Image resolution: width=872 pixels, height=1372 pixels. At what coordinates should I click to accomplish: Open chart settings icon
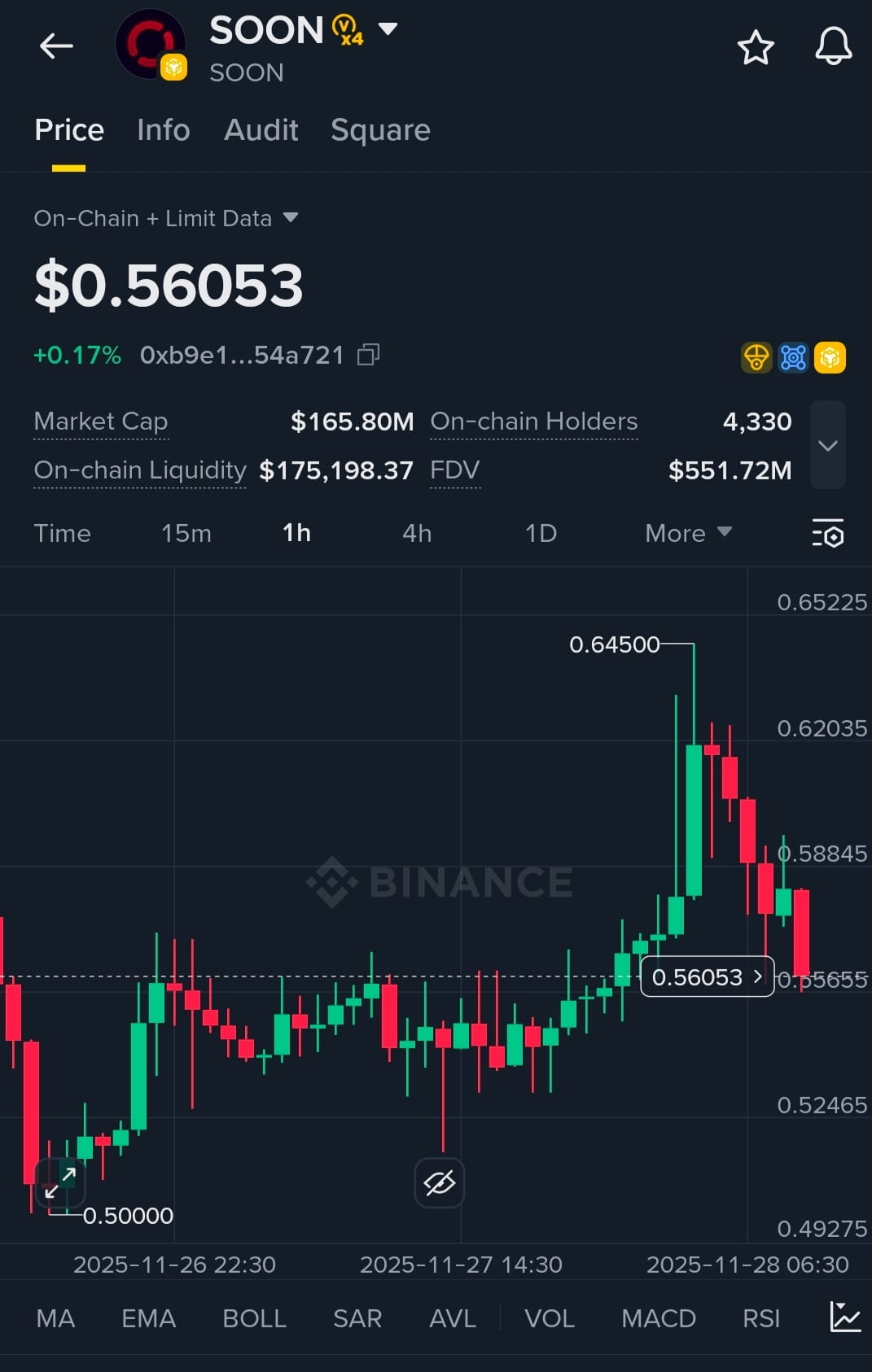[828, 533]
